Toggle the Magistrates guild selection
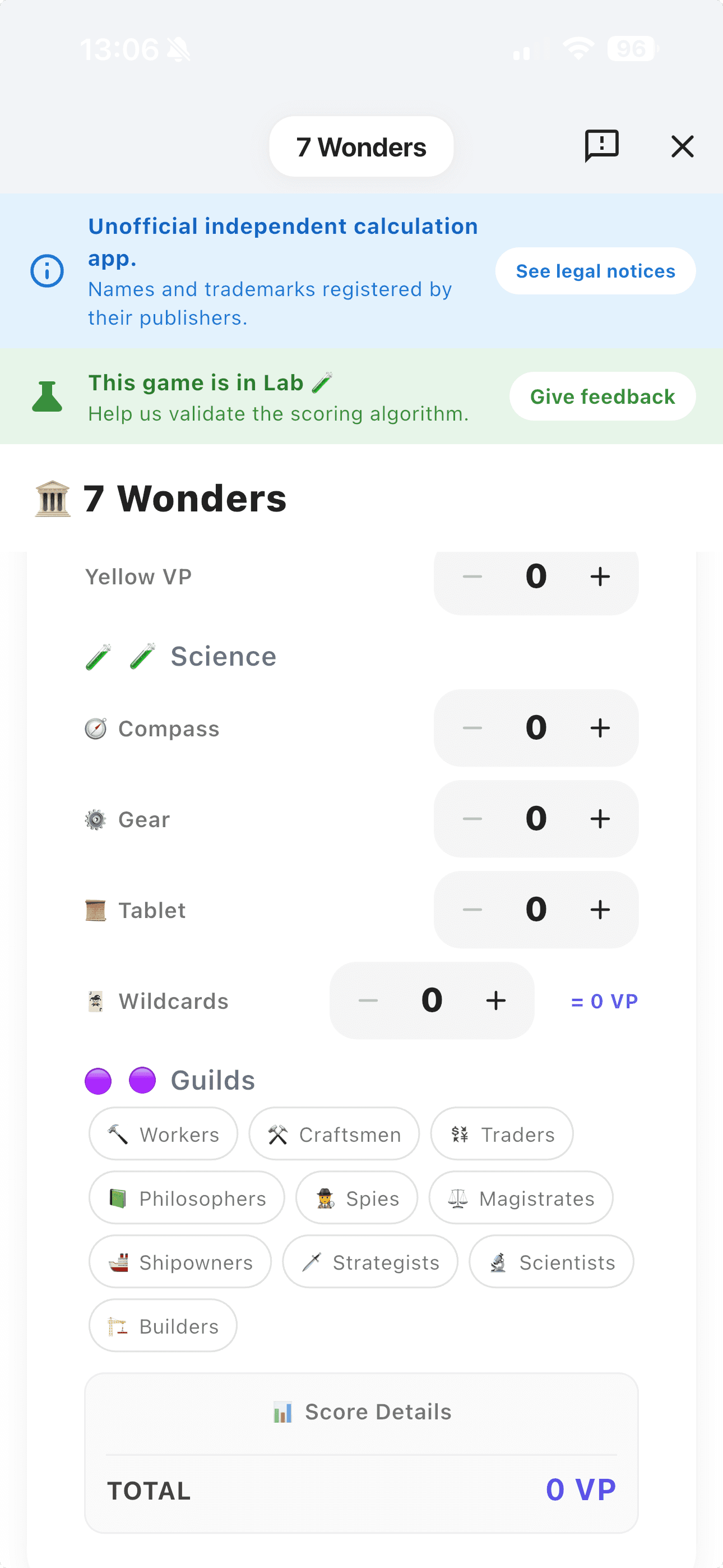Screen dimensions: 723x1568 pos(521,1197)
